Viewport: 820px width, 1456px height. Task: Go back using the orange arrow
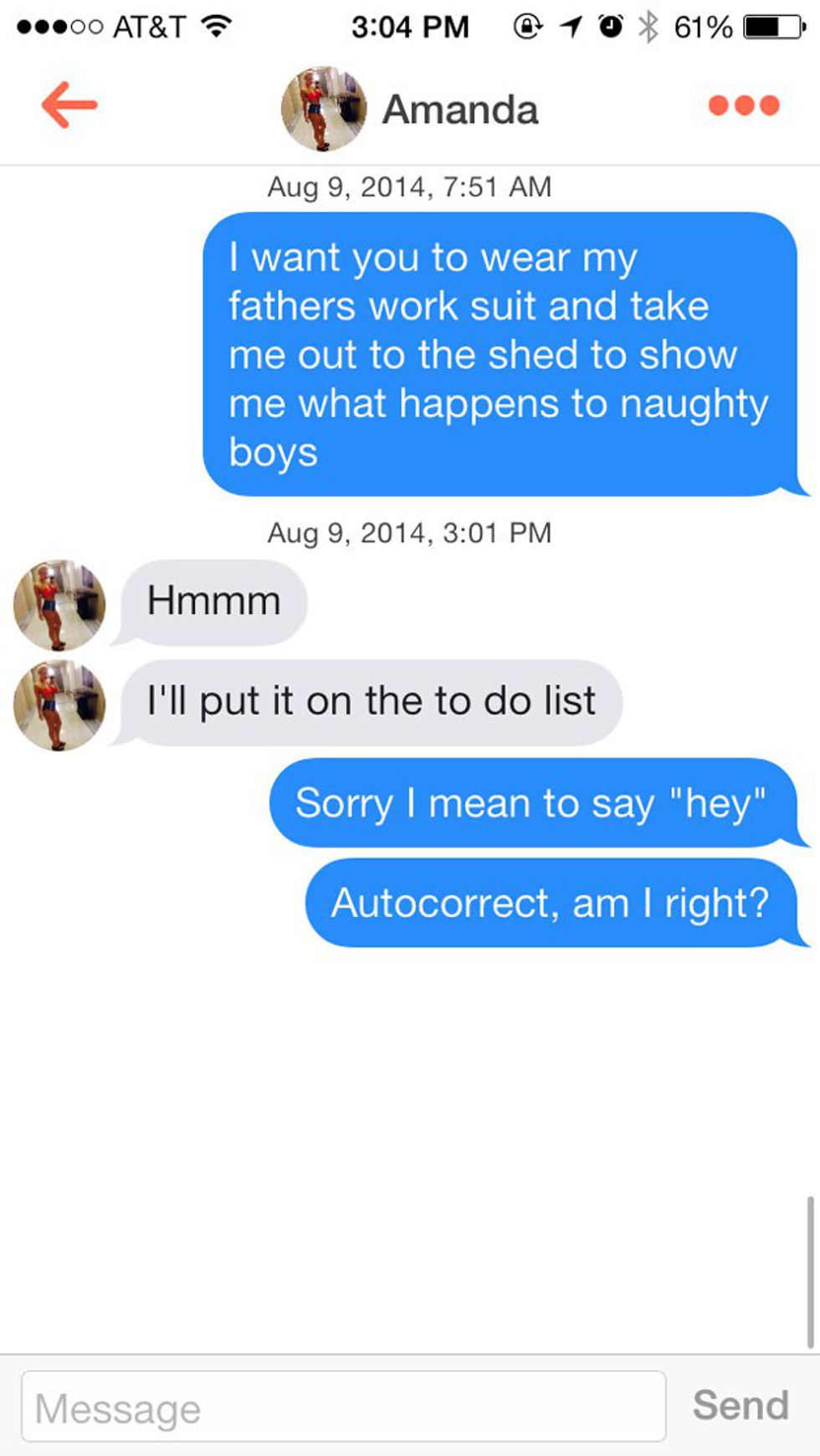click(69, 105)
